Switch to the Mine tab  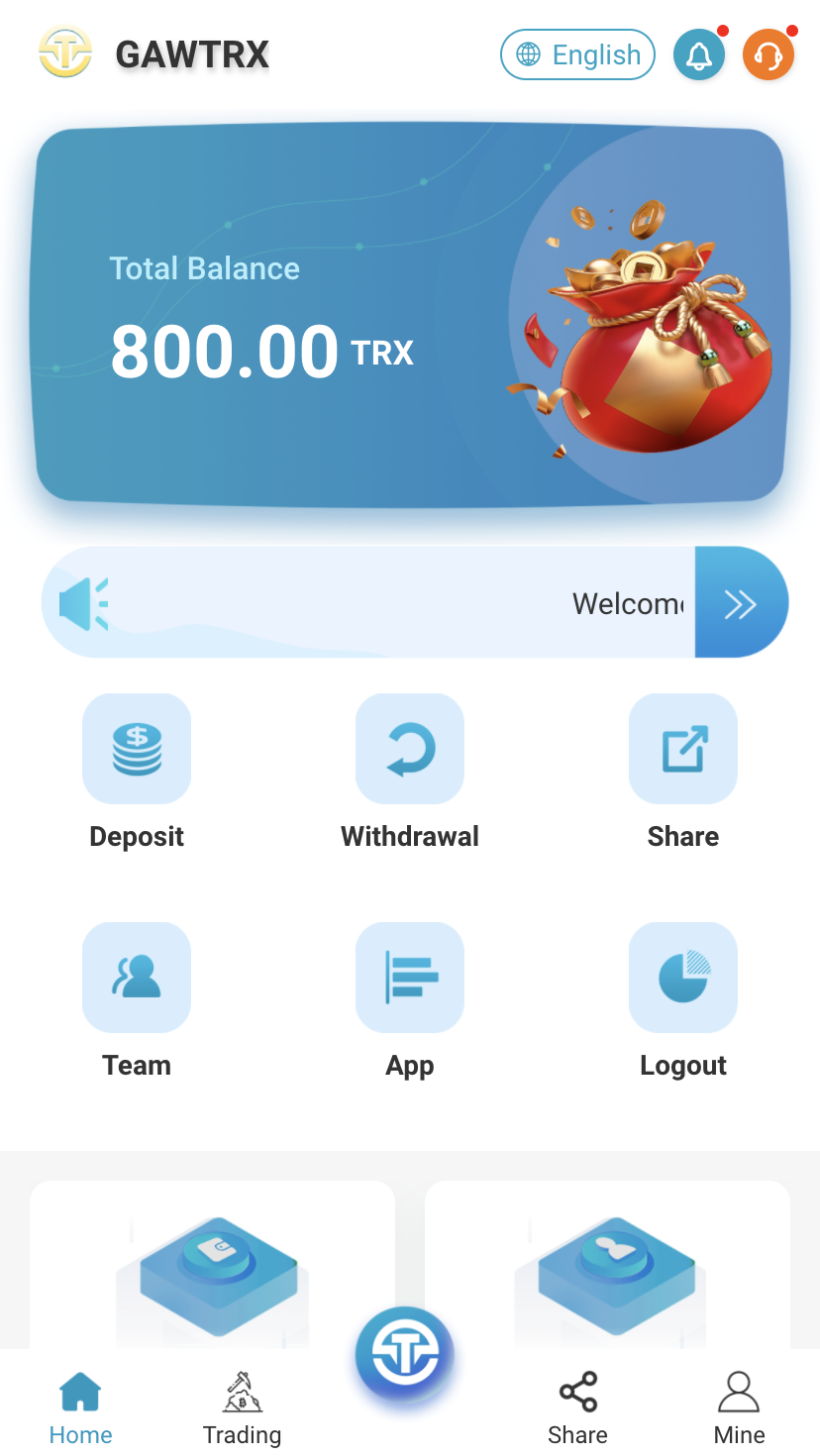coord(739,1408)
